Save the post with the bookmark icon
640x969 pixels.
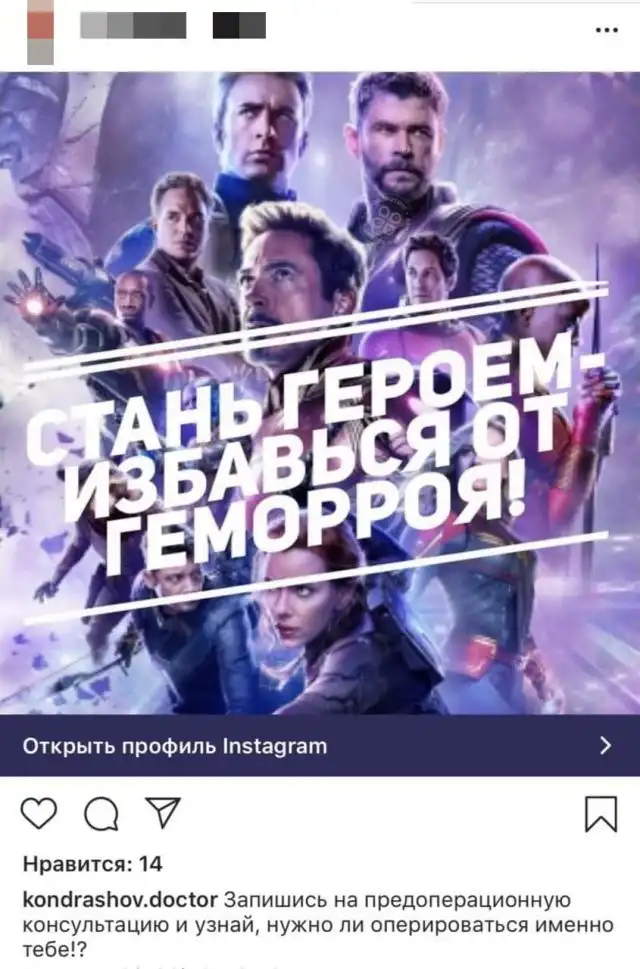coord(600,814)
